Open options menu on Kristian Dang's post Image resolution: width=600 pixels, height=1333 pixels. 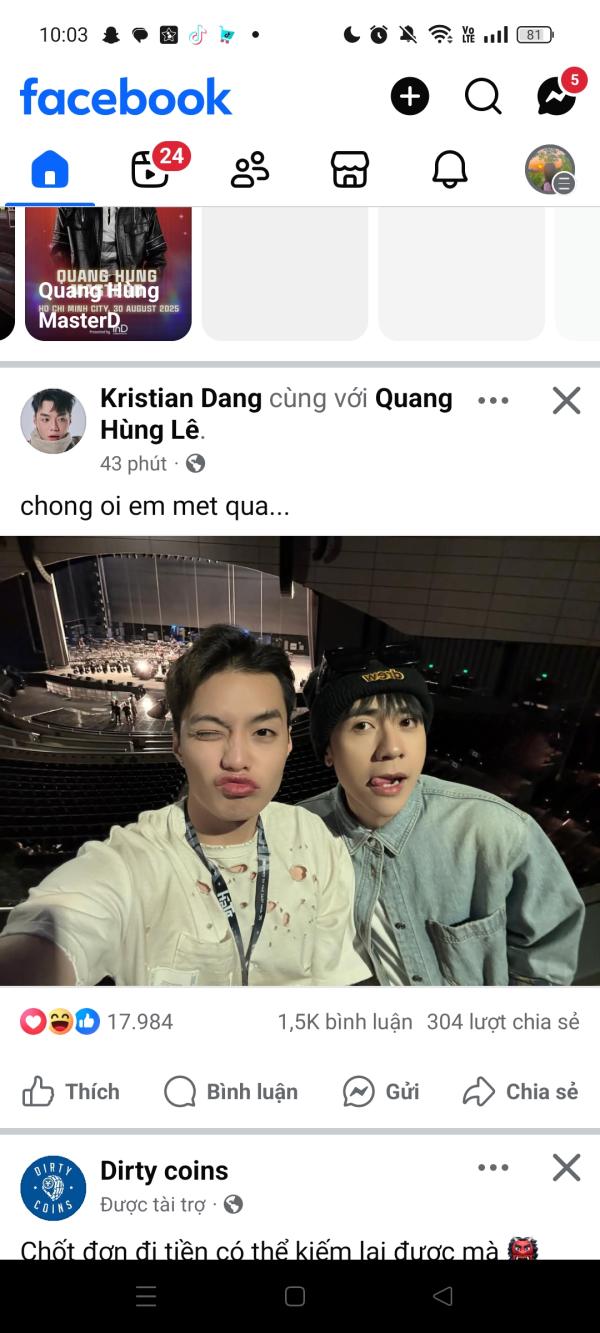tap(493, 400)
